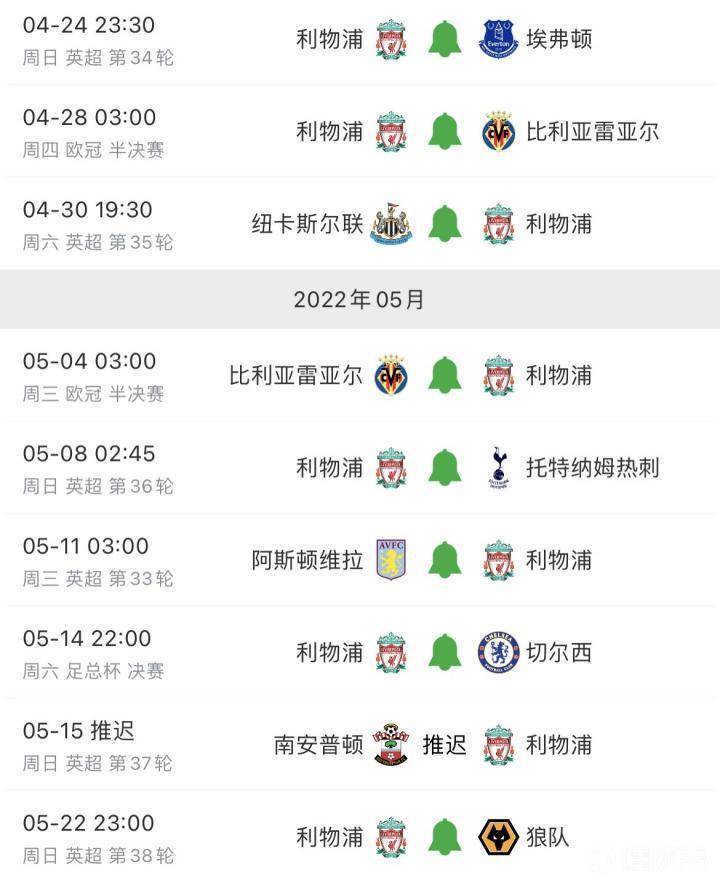Click the 2022年05月 month header

point(360,296)
